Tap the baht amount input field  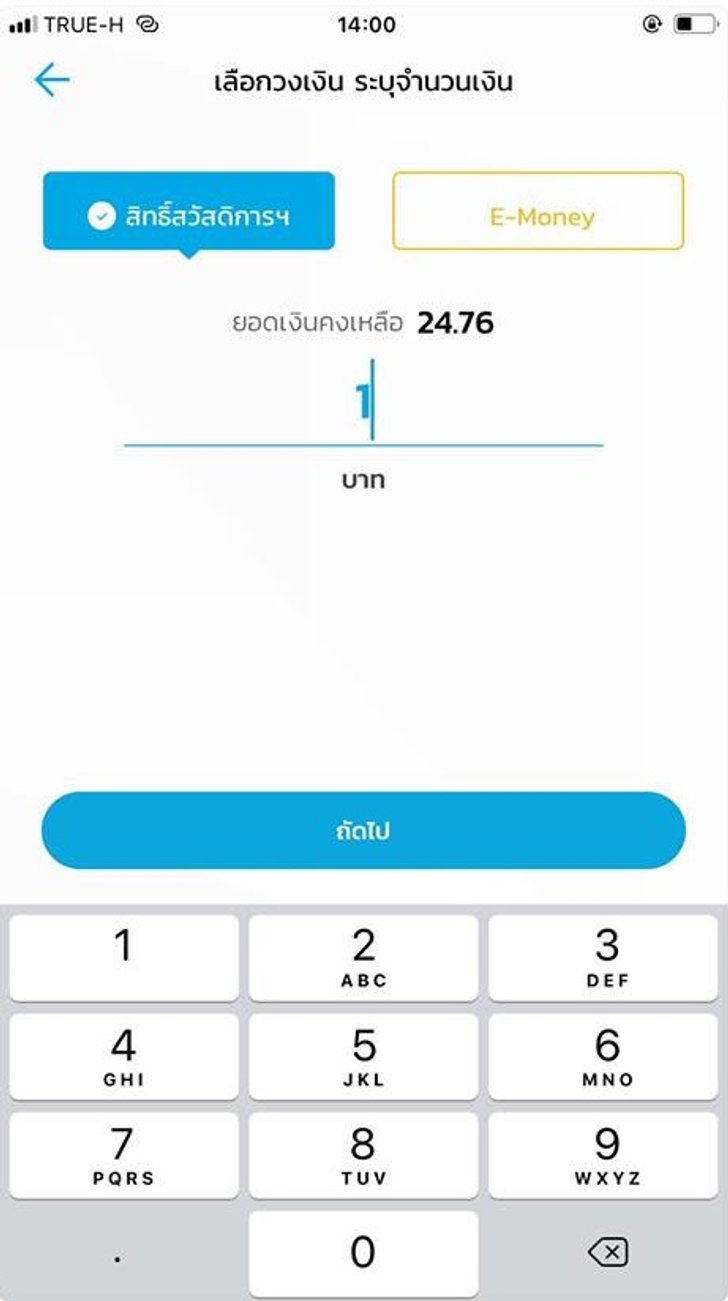[x=363, y=402]
